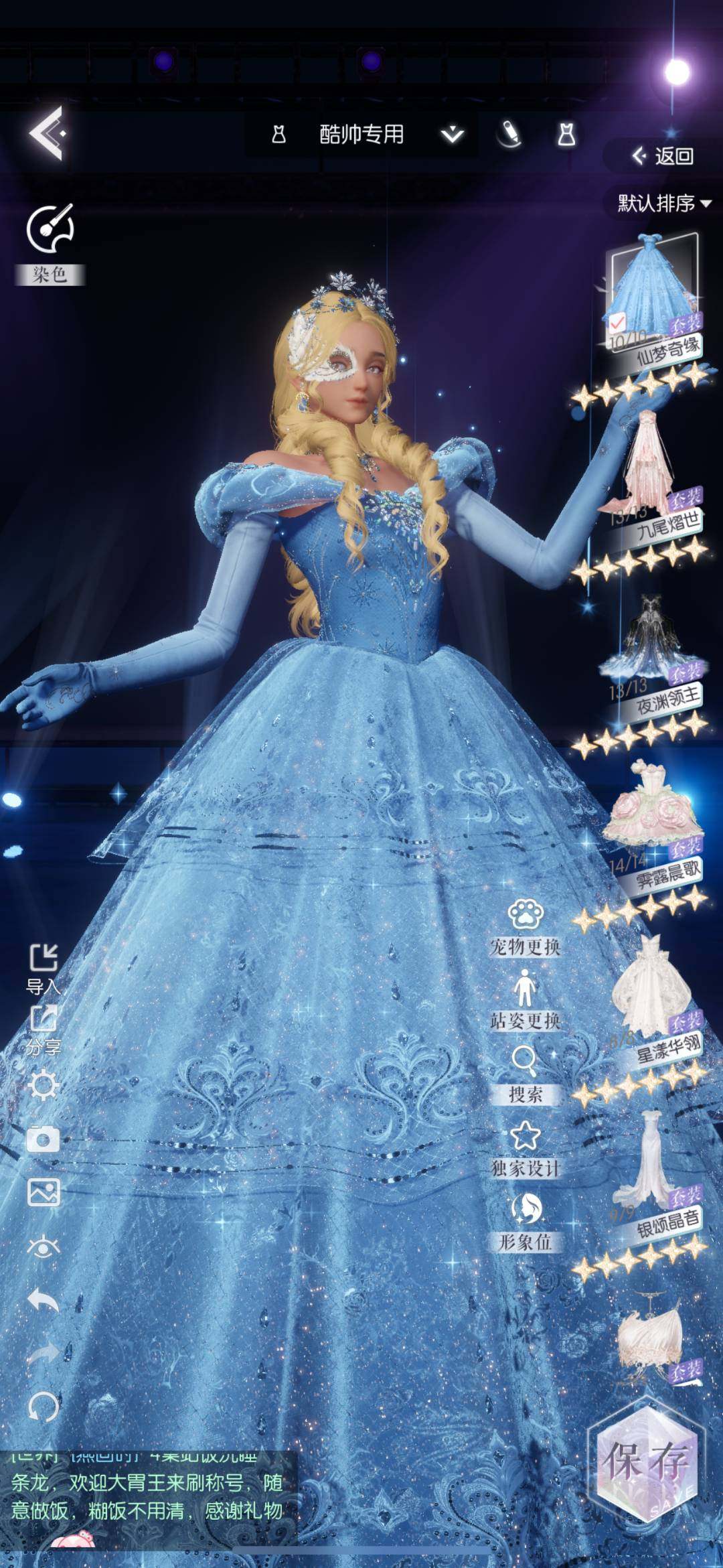Tap the back arrow in top-left corner
723x1568 pixels.
47,133
